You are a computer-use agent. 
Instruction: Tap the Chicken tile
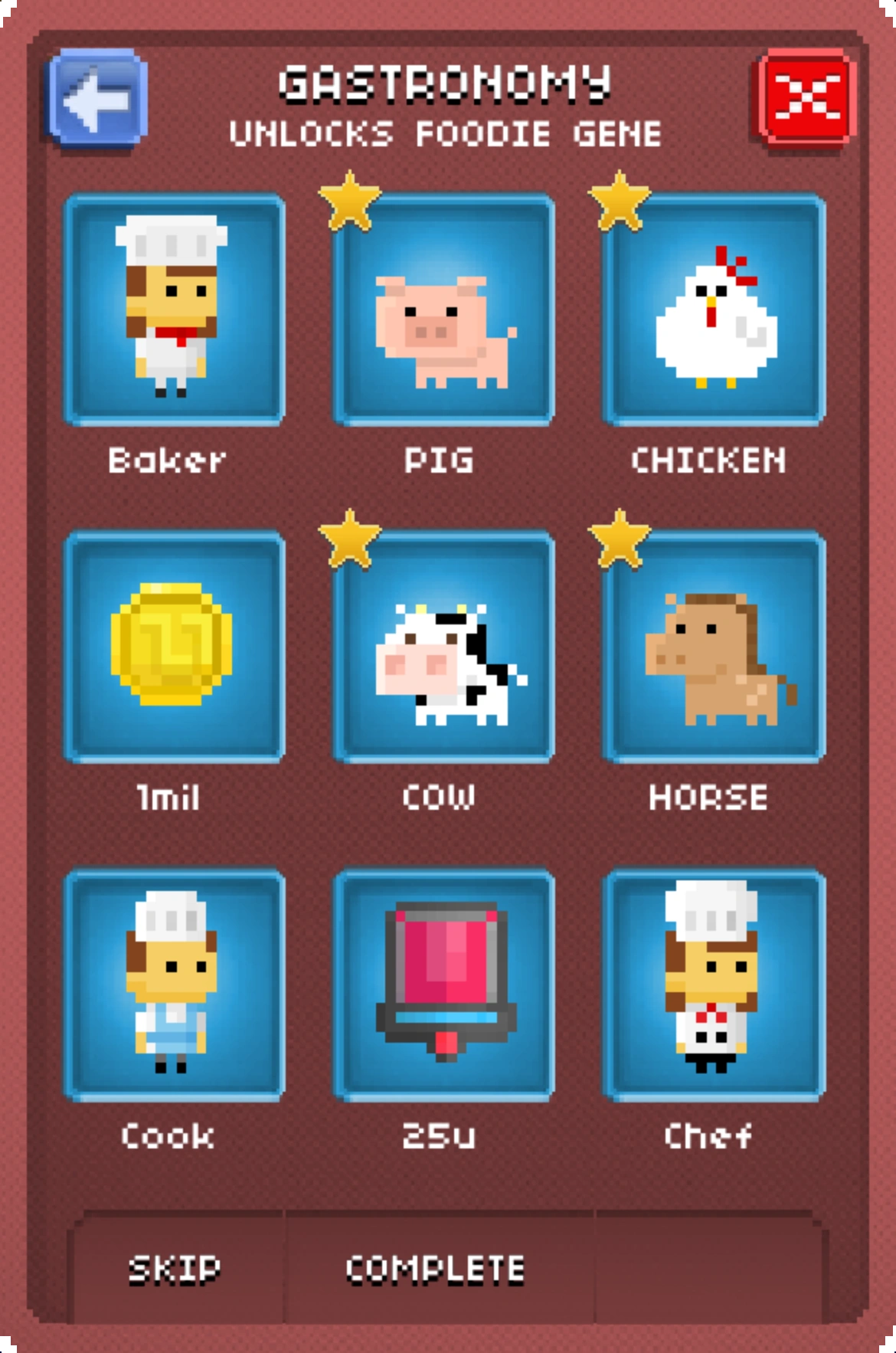(714, 310)
